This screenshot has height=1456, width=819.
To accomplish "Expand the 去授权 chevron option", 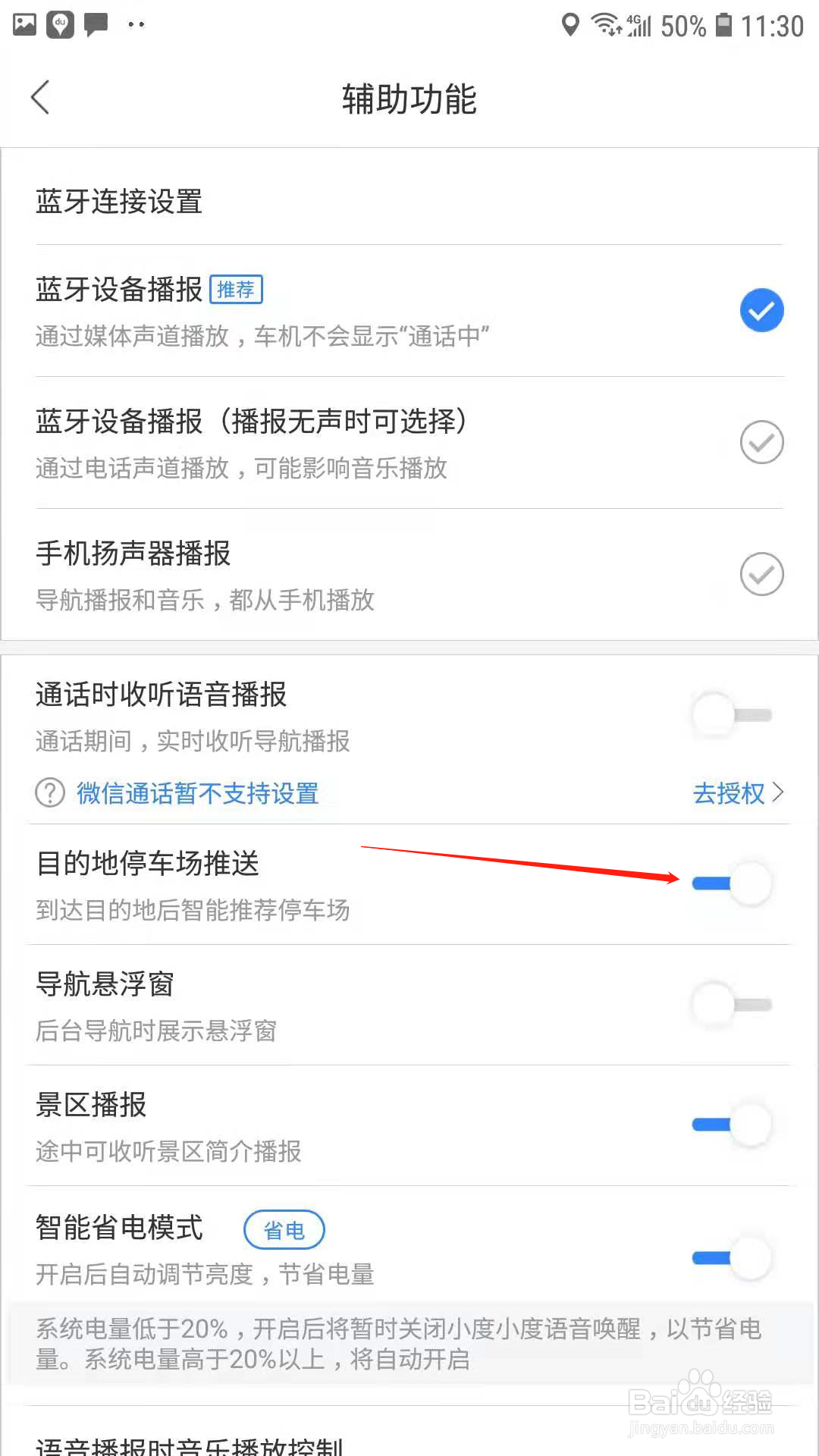I will click(x=779, y=792).
